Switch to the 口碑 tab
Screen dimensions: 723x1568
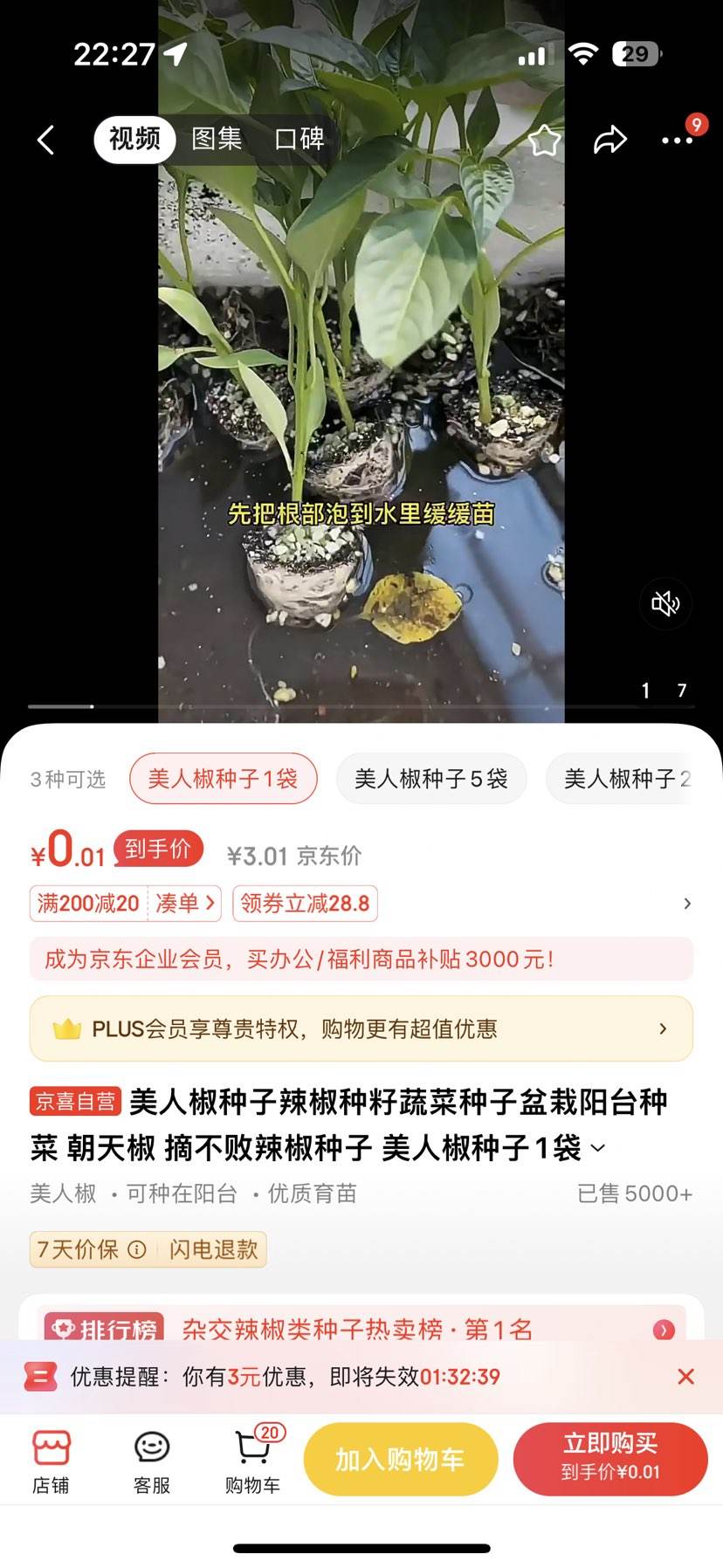[x=299, y=140]
